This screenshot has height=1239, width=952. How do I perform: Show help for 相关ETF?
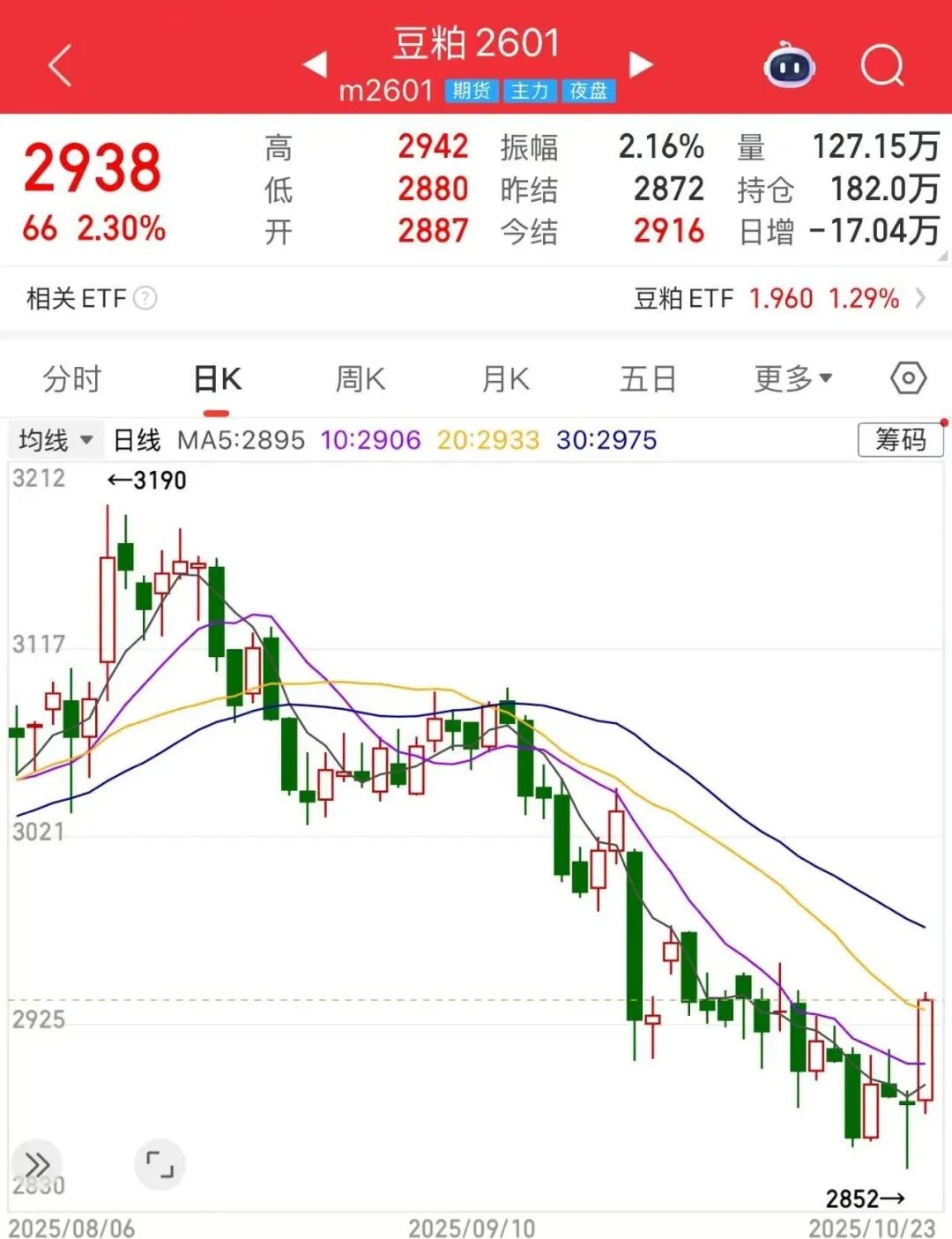point(145,299)
